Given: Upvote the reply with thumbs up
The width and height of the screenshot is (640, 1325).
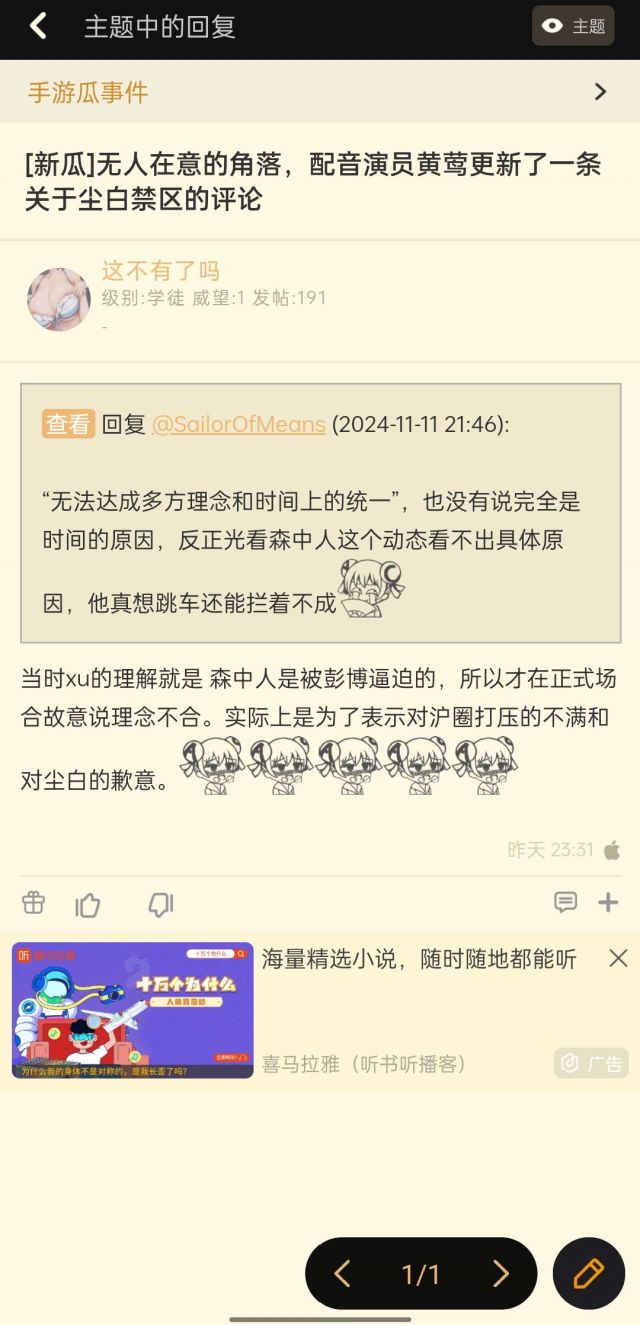Looking at the screenshot, I should tap(88, 905).
